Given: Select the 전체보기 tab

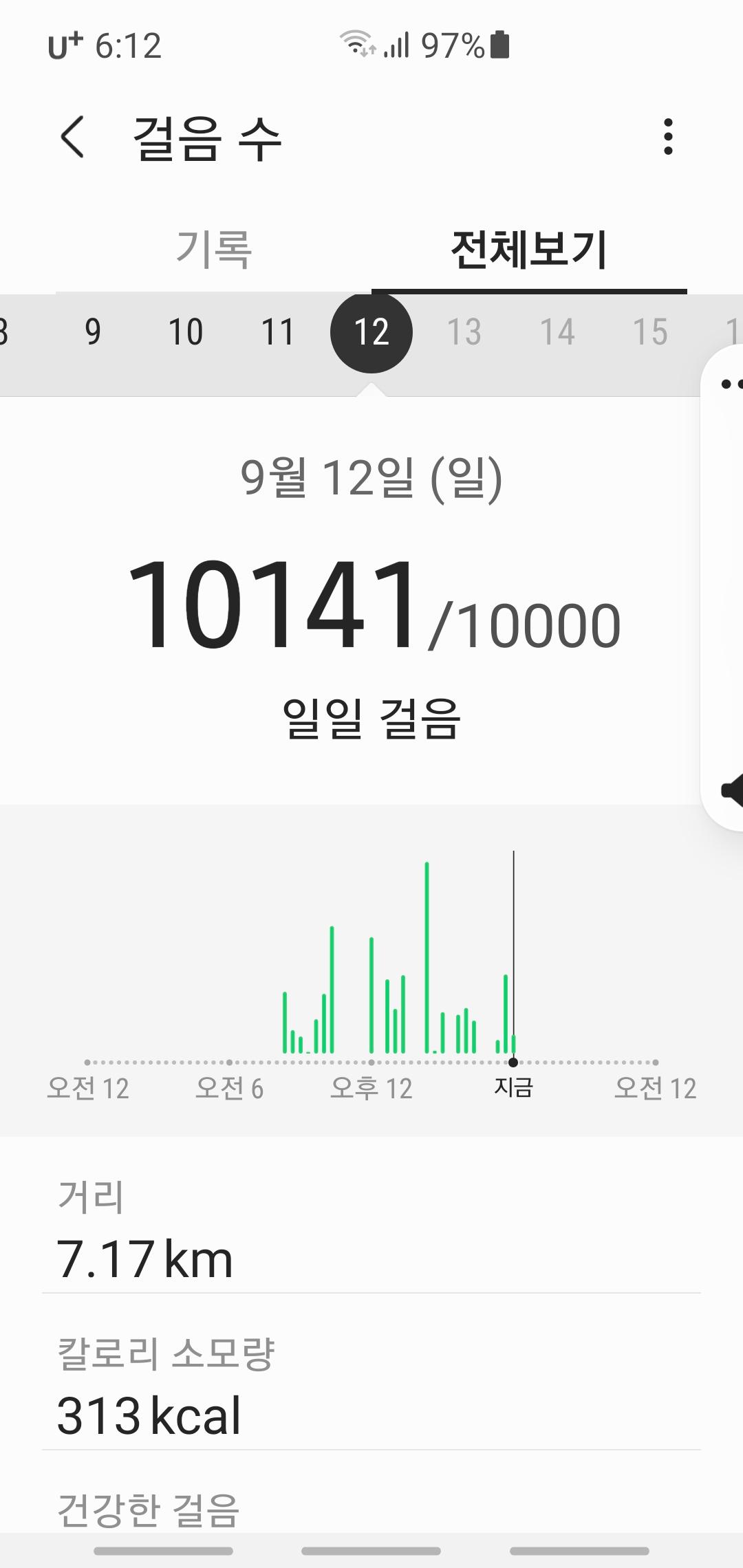Looking at the screenshot, I should click(528, 249).
